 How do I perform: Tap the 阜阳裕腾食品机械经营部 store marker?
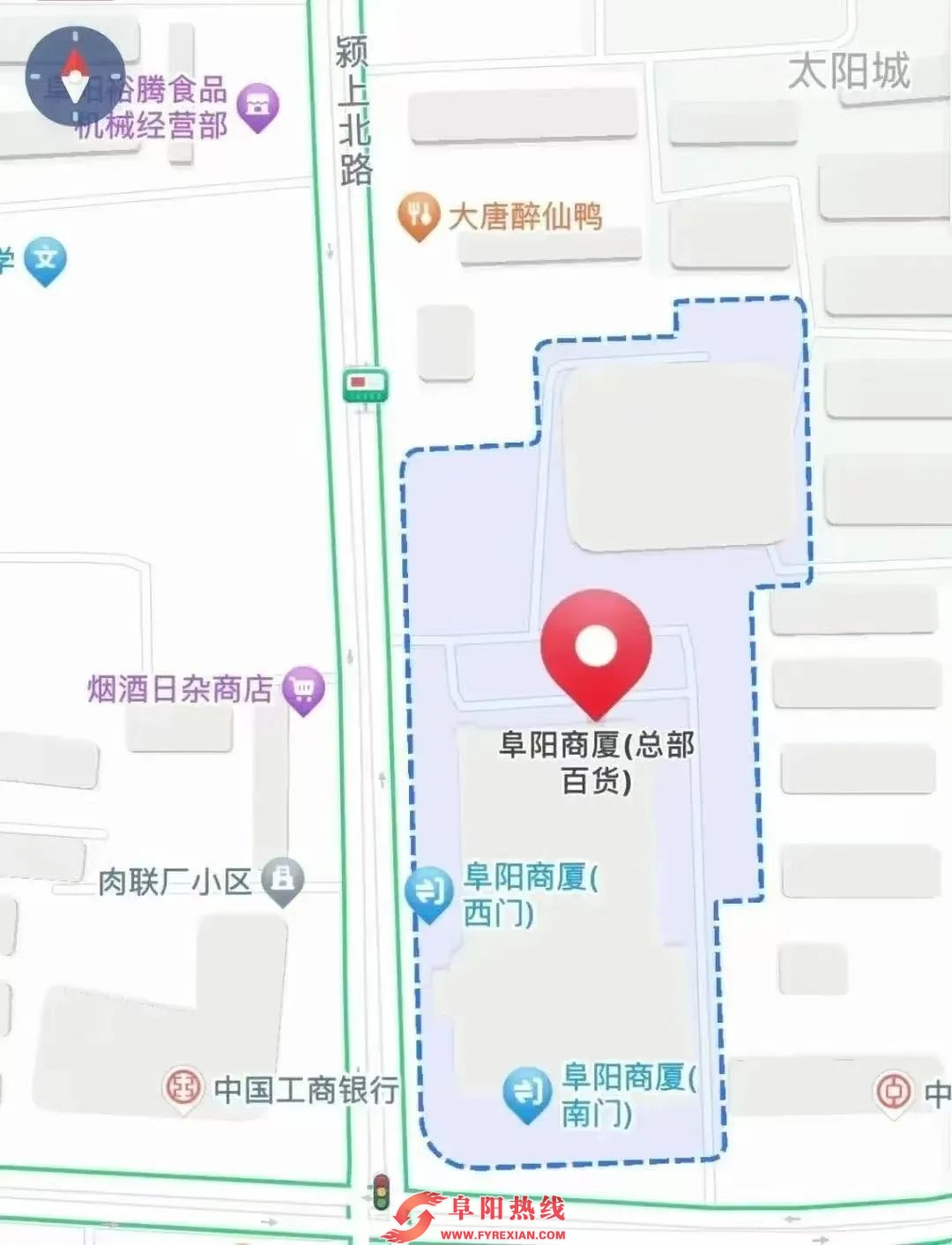click(x=257, y=107)
